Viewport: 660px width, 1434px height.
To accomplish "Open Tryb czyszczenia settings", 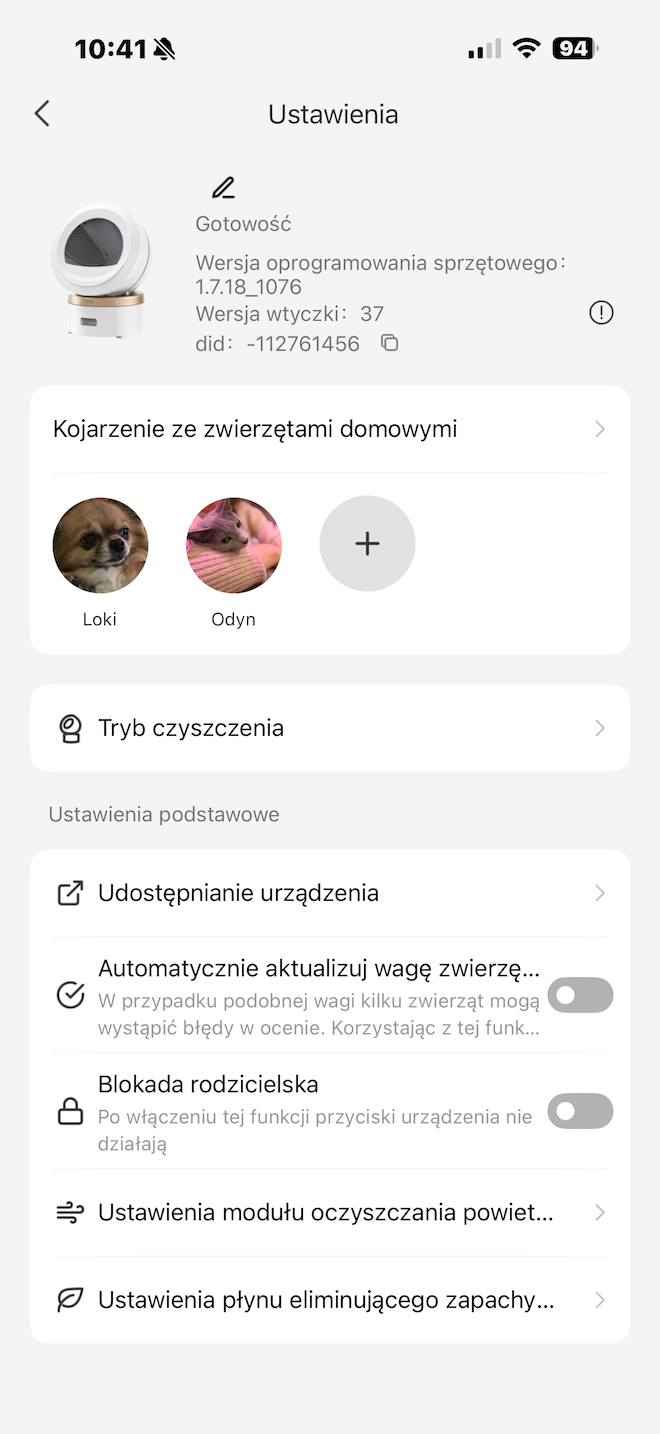I will (x=330, y=728).
